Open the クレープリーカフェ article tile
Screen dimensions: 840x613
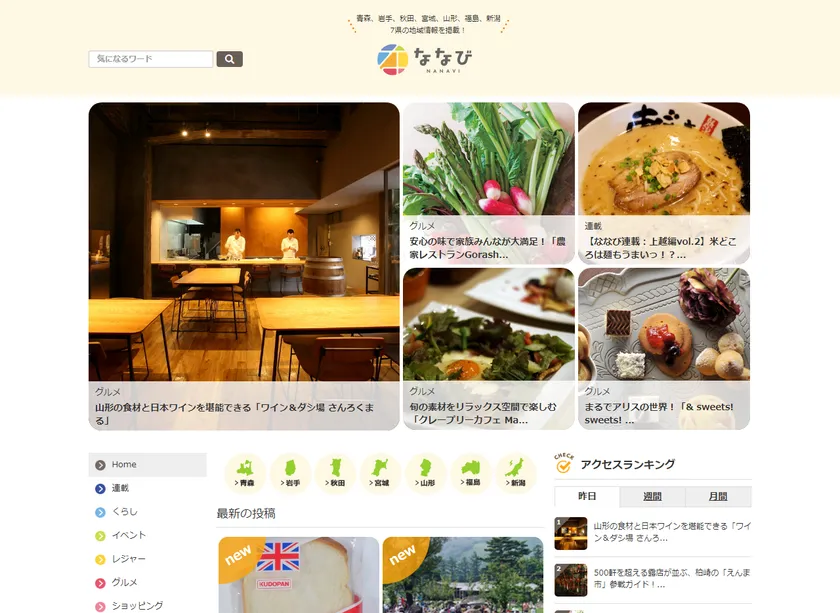pos(488,348)
